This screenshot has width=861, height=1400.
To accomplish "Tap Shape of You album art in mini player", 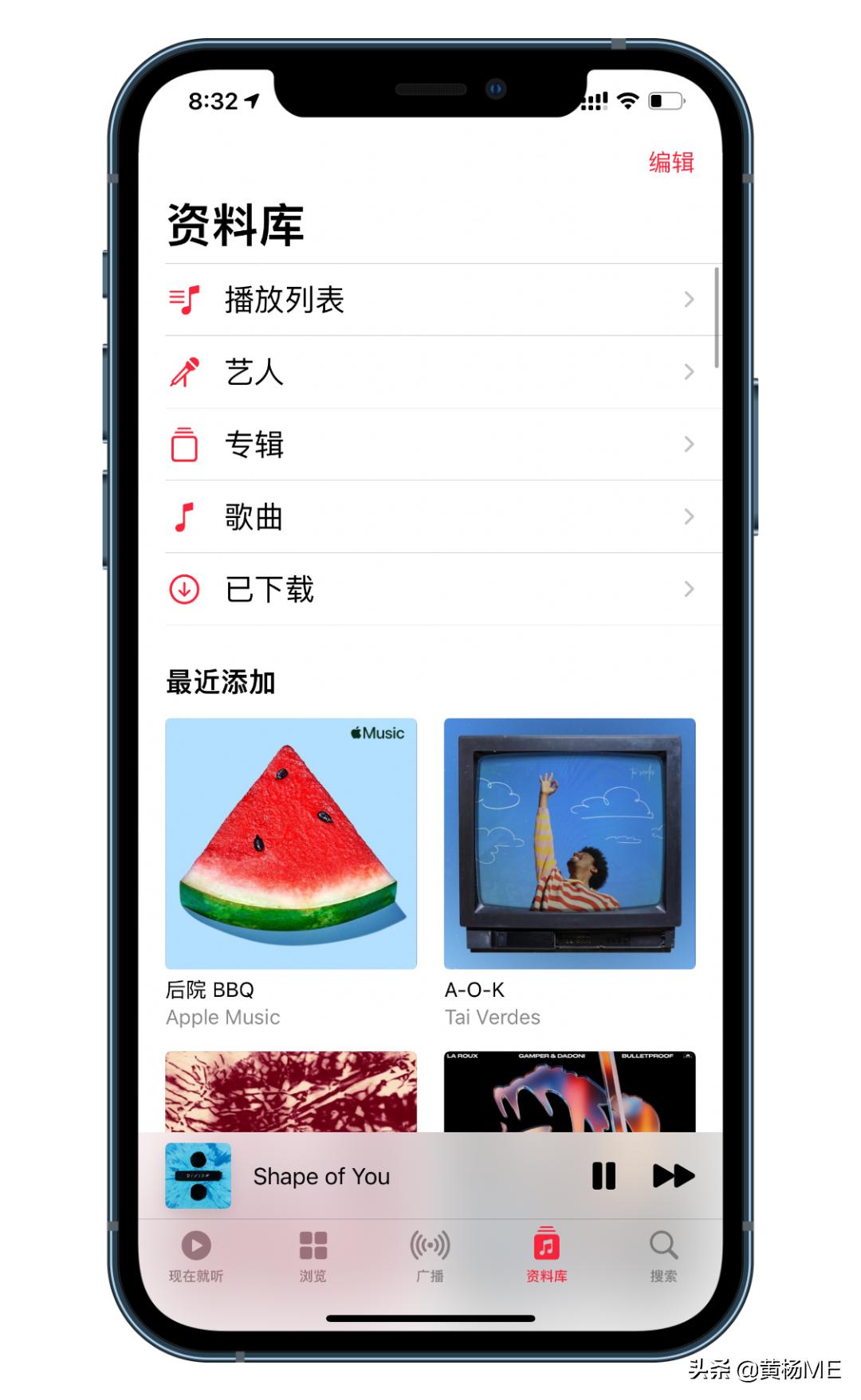I will coord(198,1175).
